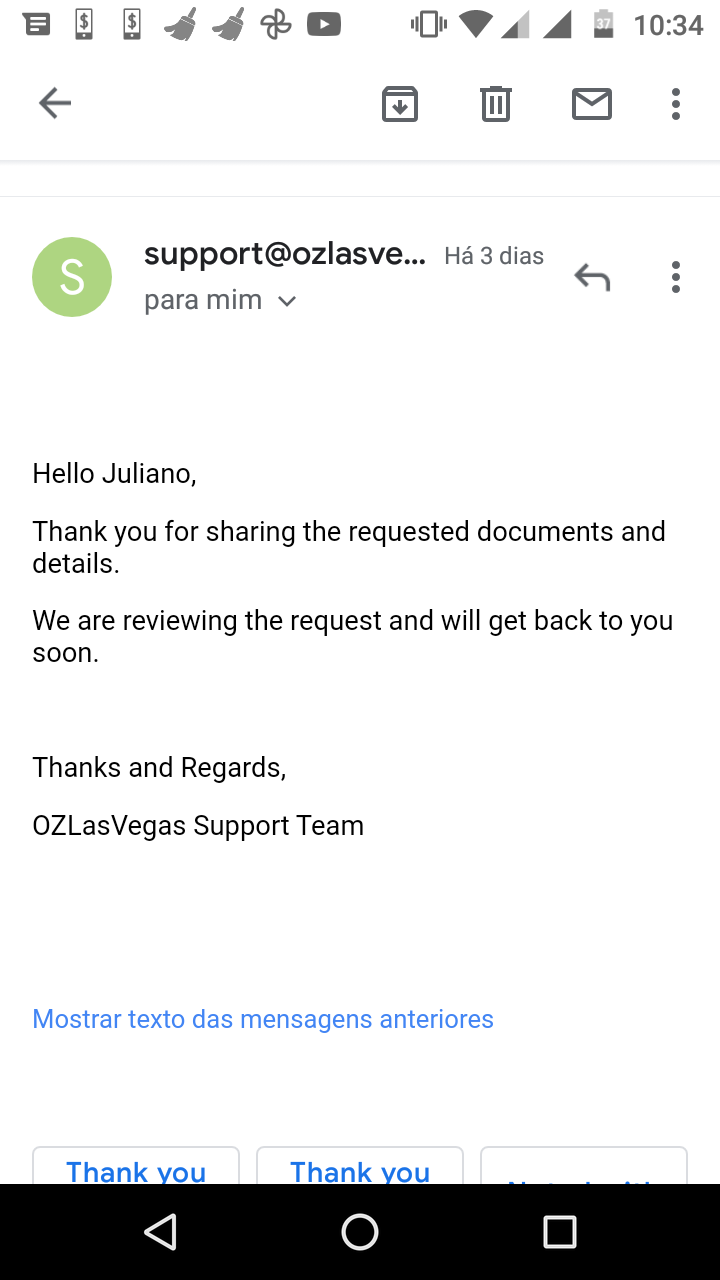
Task: Mark email as unread
Action: (592, 103)
